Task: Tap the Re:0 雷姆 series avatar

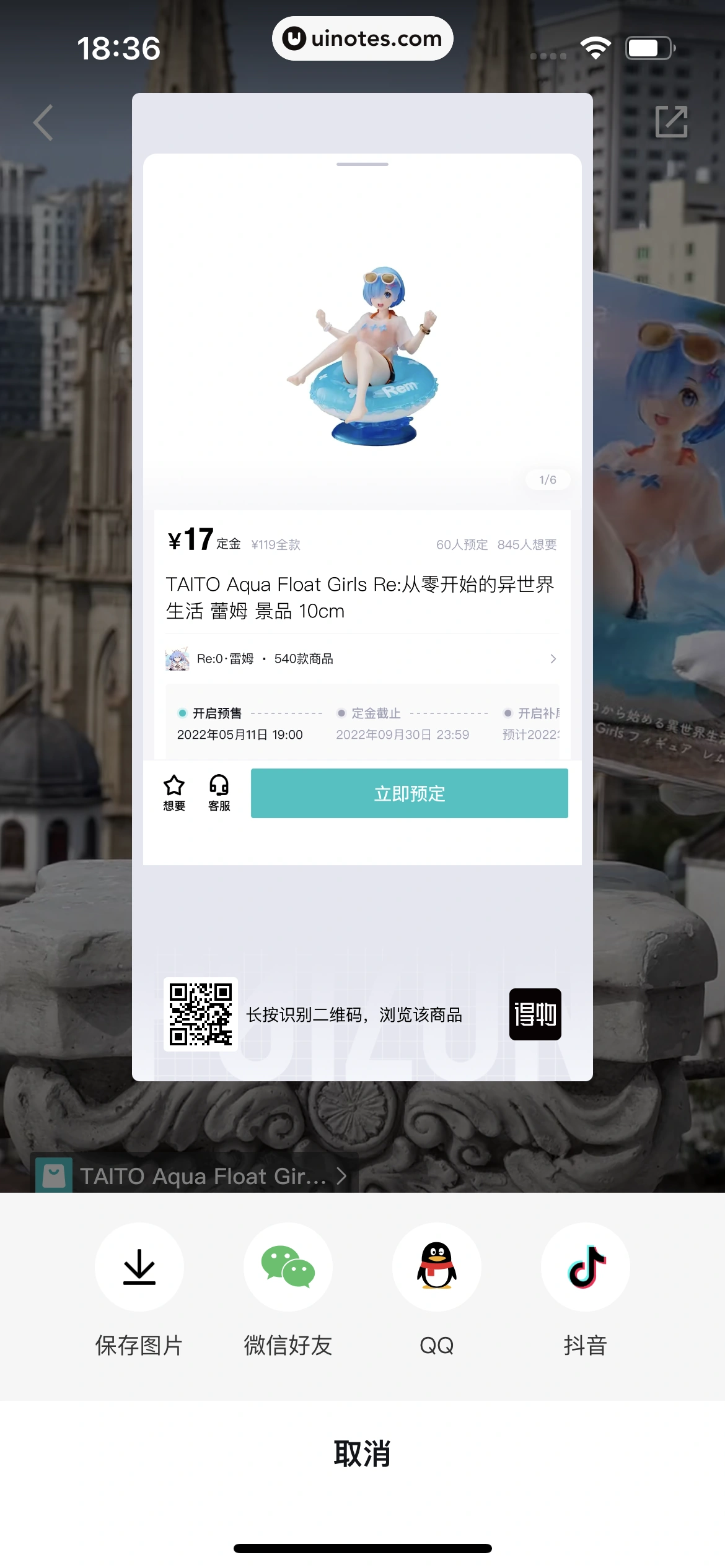Action: pyautogui.click(x=178, y=658)
